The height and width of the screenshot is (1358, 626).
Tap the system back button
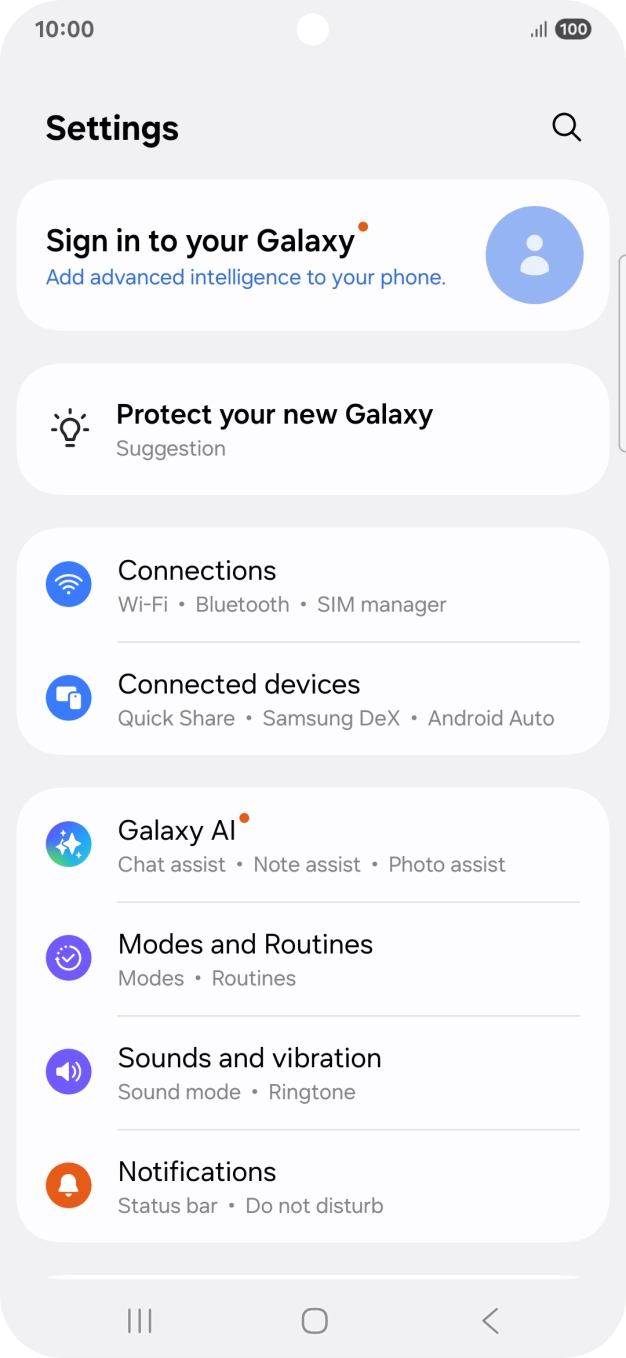[490, 1321]
